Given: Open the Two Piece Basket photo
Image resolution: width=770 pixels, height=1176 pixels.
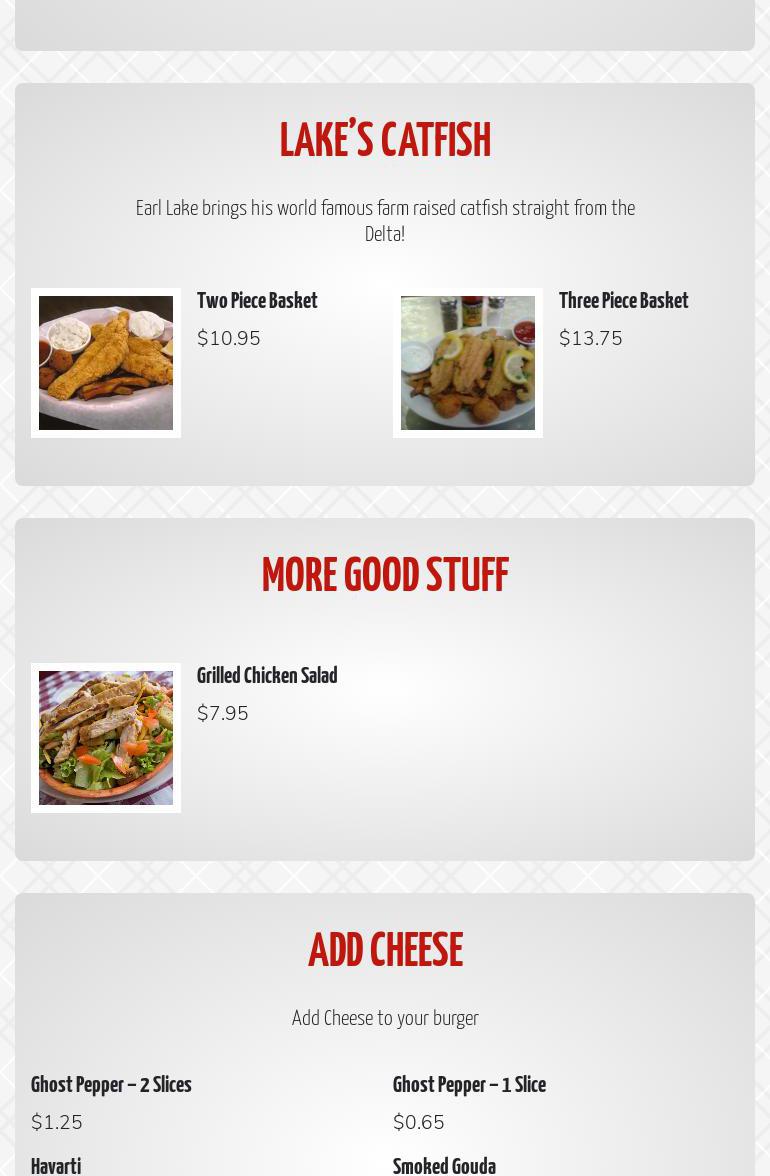Looking at the screenshot, I should (x=106, y=363).
